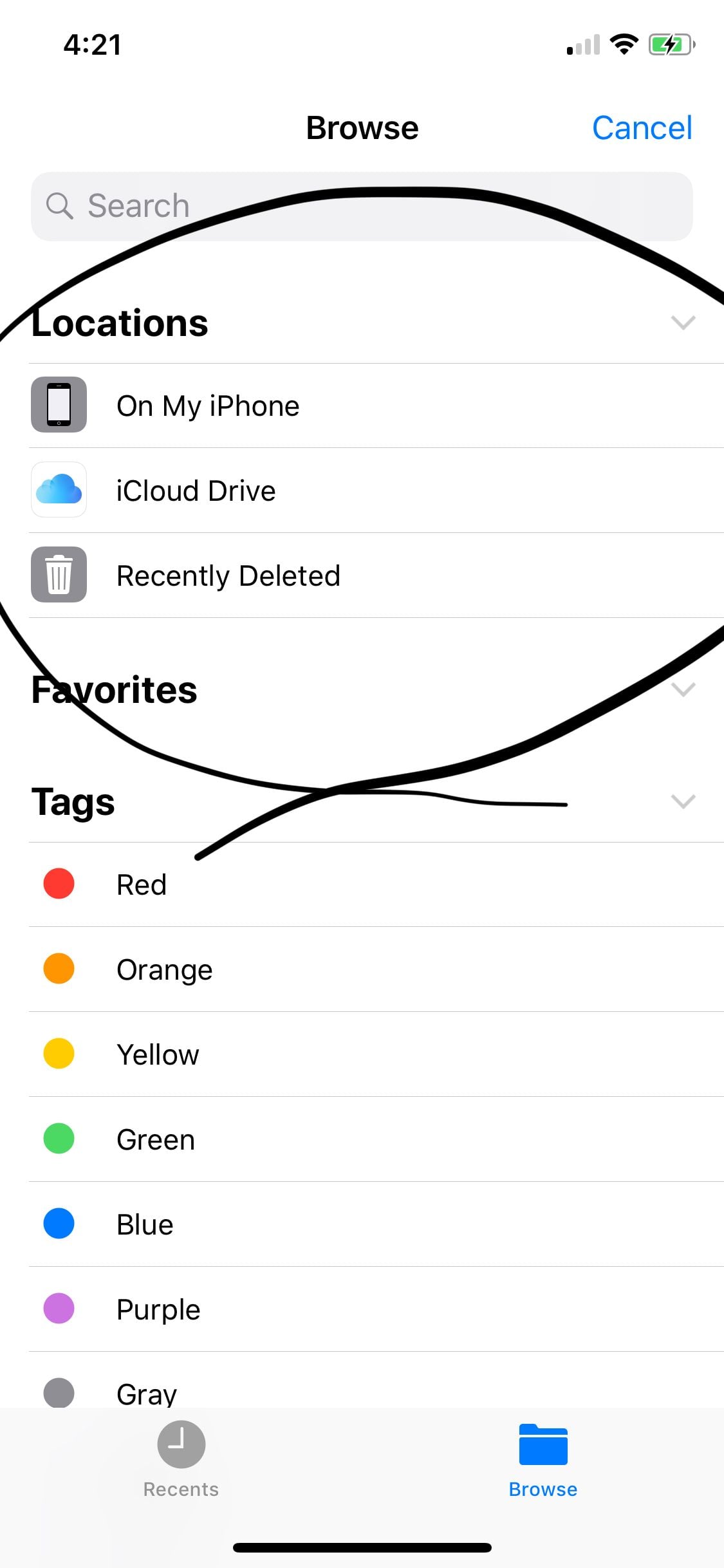
Task: Select the Blue tag
Action: [x=145, y=1224]
